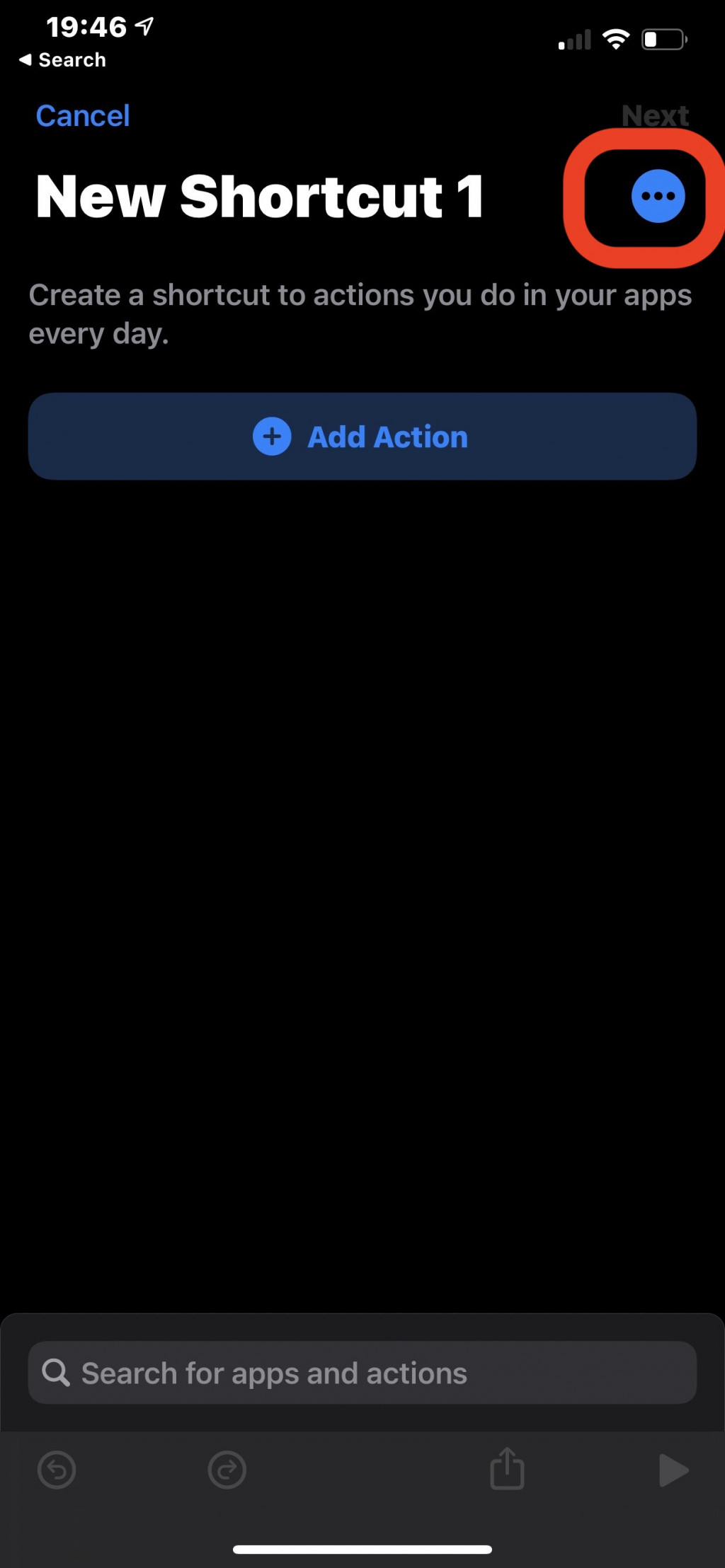This screenshot has width=725, height=1568.
Task: Return to Search via back link
Action: coord(64,60)
